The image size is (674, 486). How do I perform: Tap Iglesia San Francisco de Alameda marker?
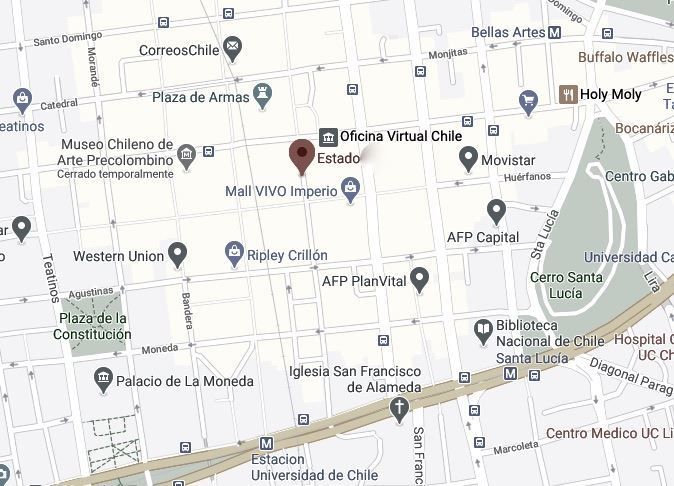click(x=400, y=408)
